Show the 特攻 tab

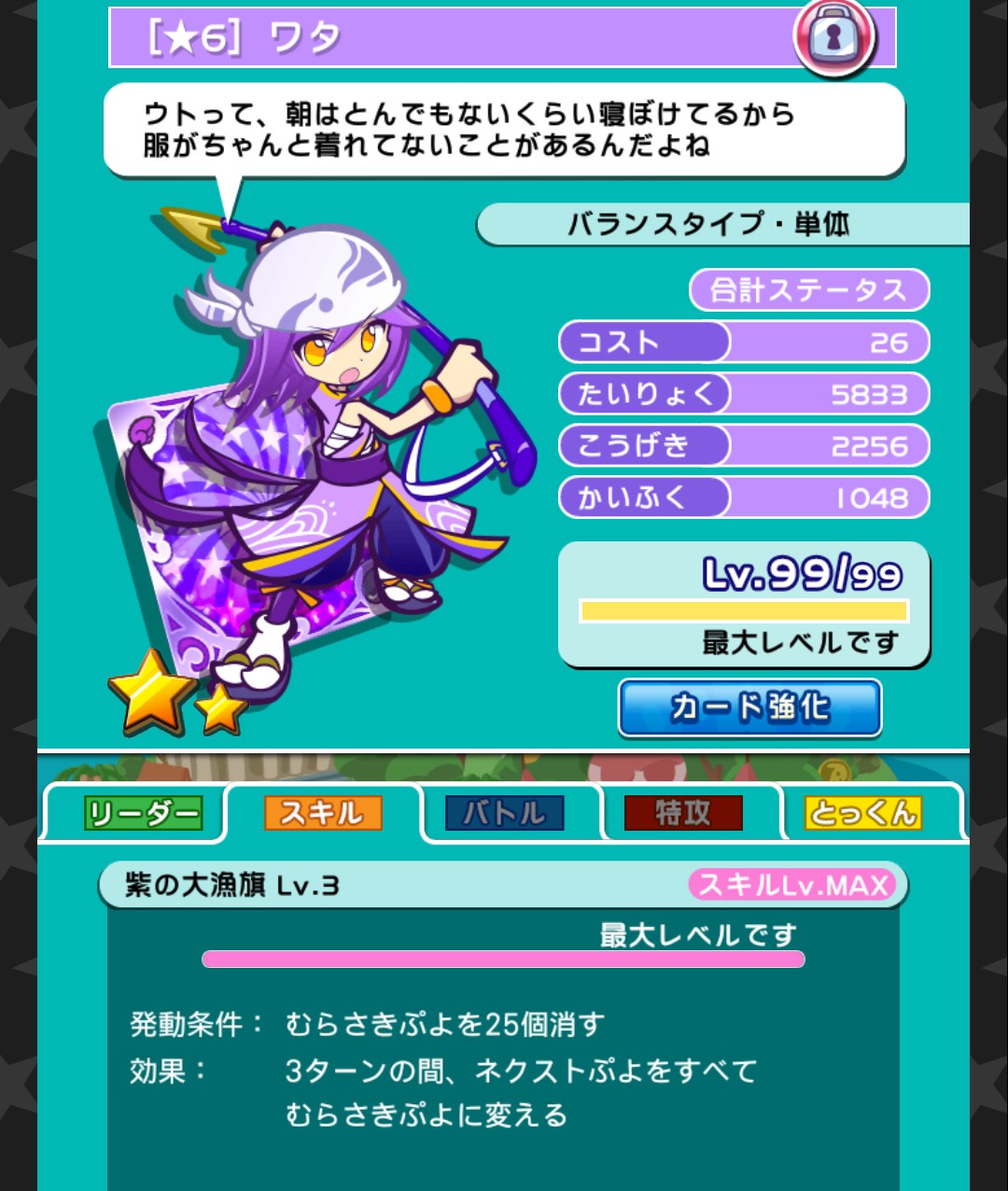(x=683, y=813)
